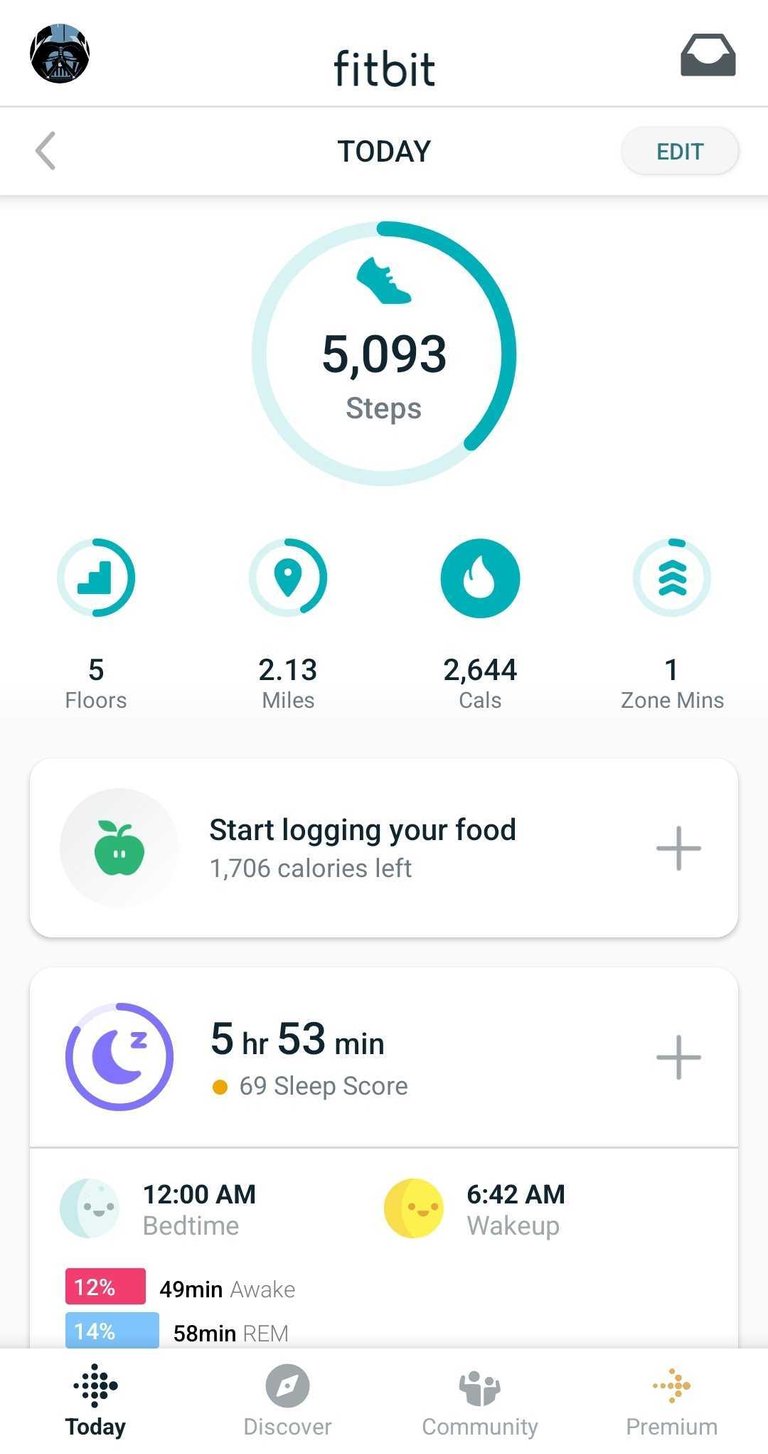Tap the EDIT button
Viewport: 768px width, 1454px height.
click(680, 152)
